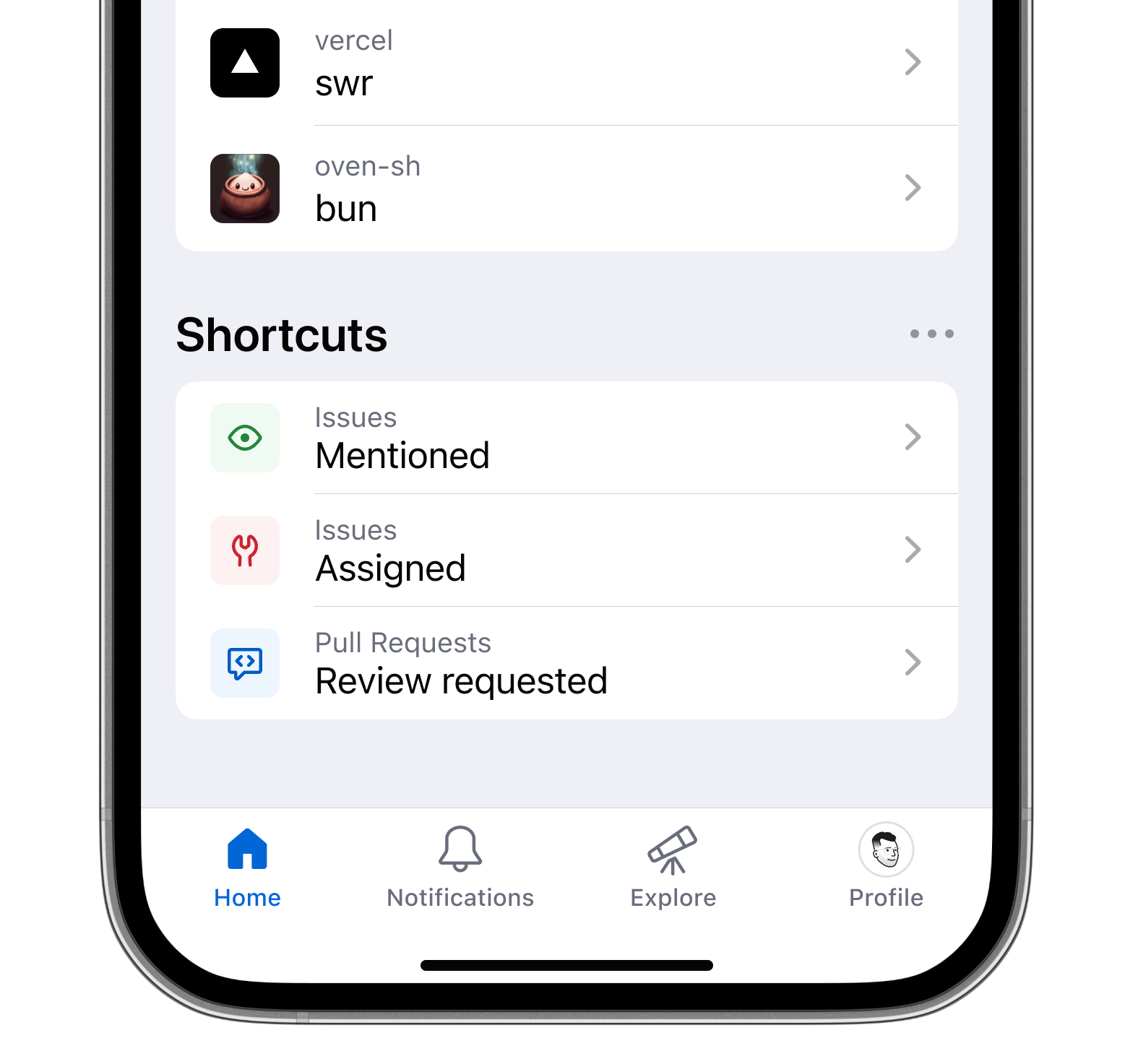Open the Shortcuts three-dot menu

[x=931, y=334]
